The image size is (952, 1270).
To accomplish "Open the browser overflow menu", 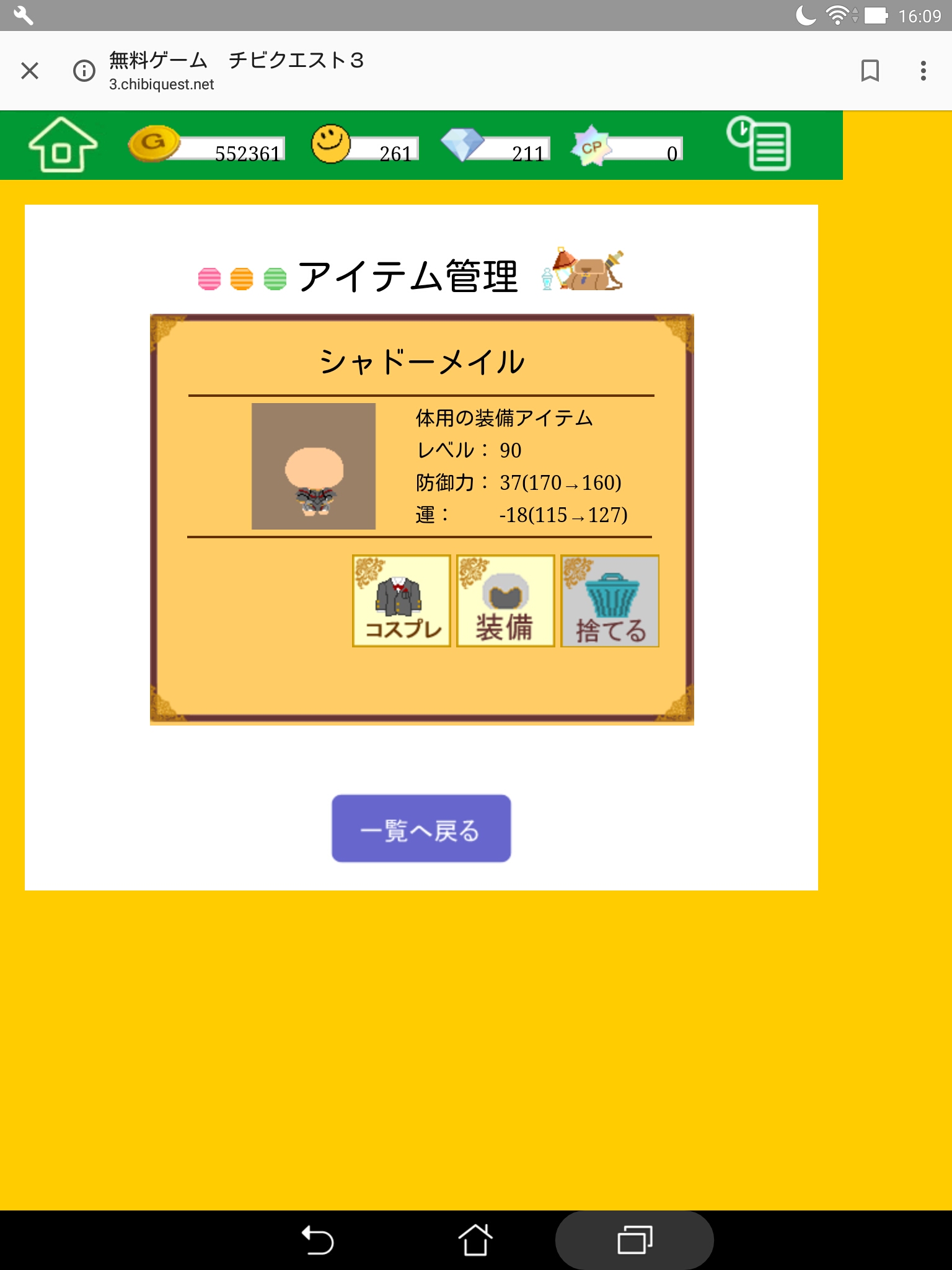I will coord(923,71).
